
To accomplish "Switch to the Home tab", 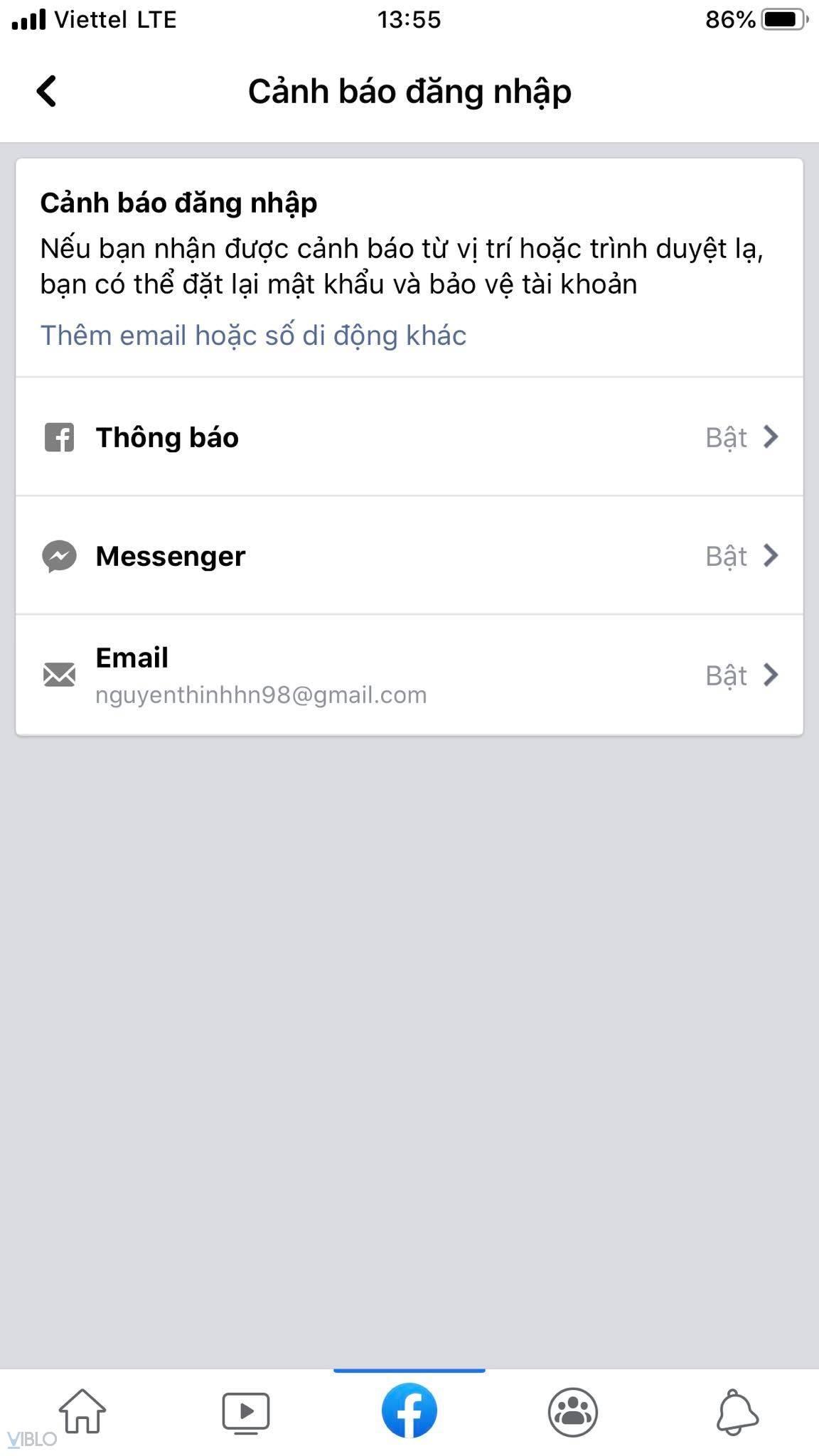I will [82, 1410].
